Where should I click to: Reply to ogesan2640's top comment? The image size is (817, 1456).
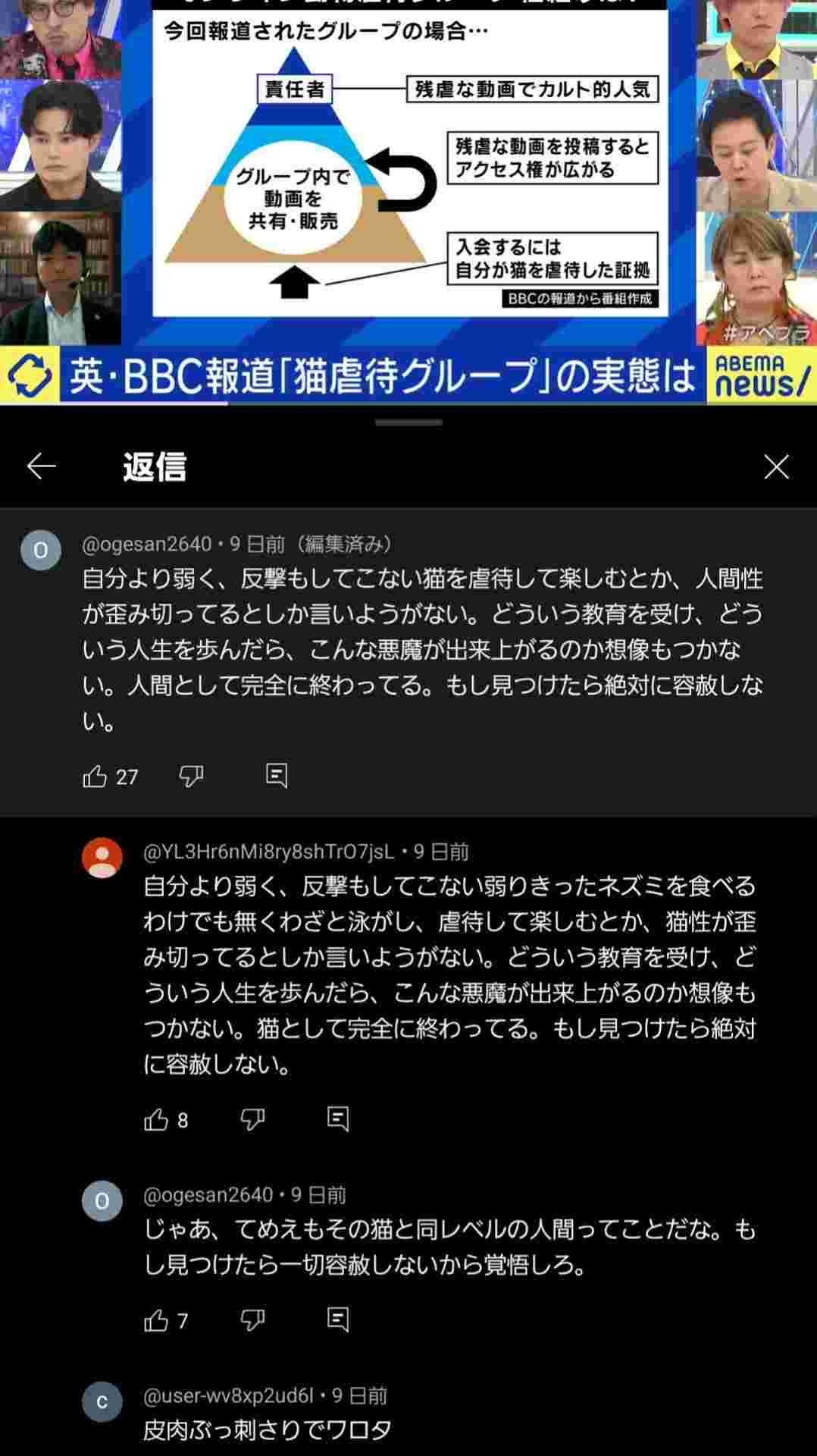(x=277, y=775)
